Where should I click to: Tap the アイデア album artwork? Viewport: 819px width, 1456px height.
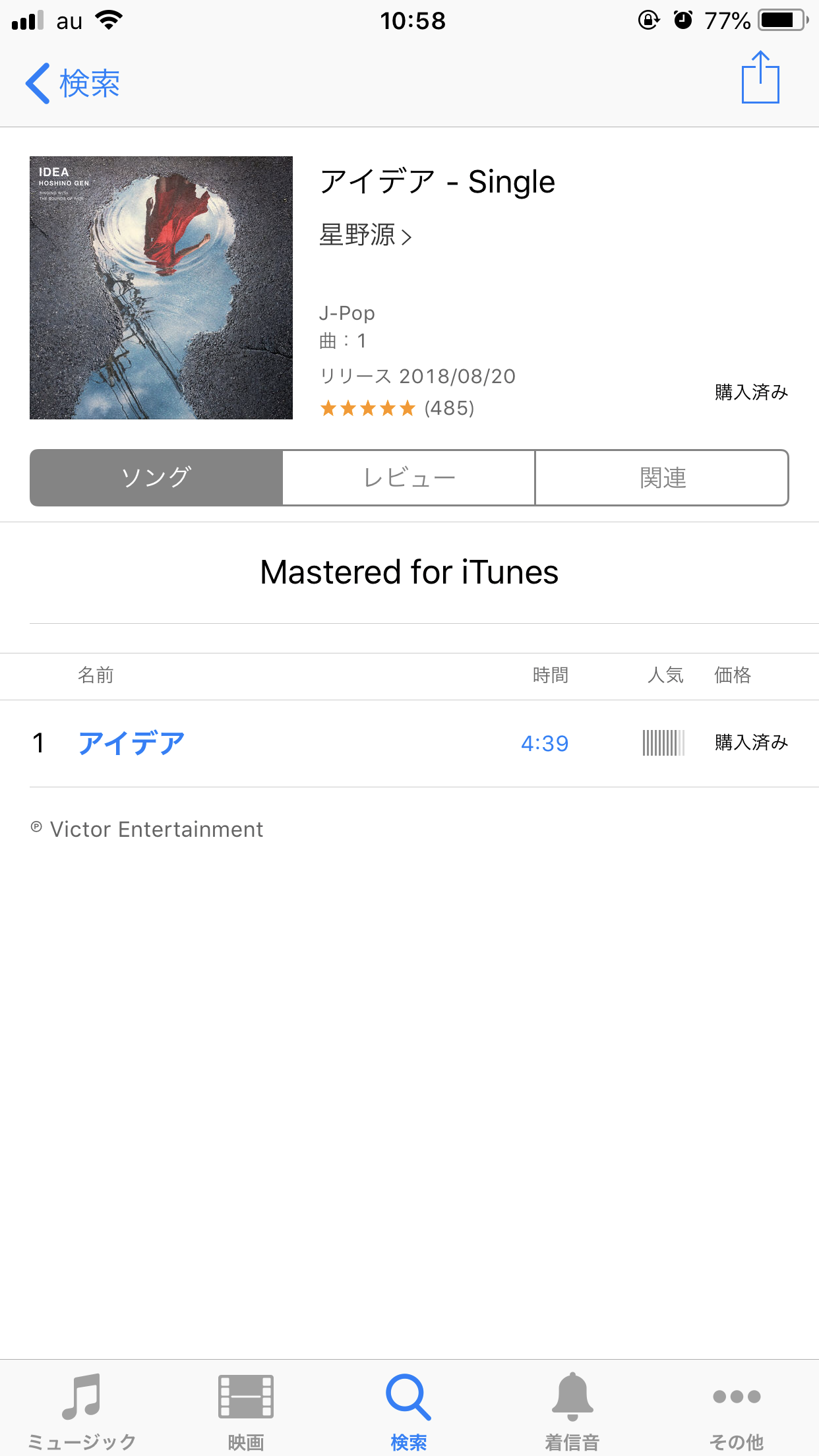pyautogui.click(x=161, y=288)
